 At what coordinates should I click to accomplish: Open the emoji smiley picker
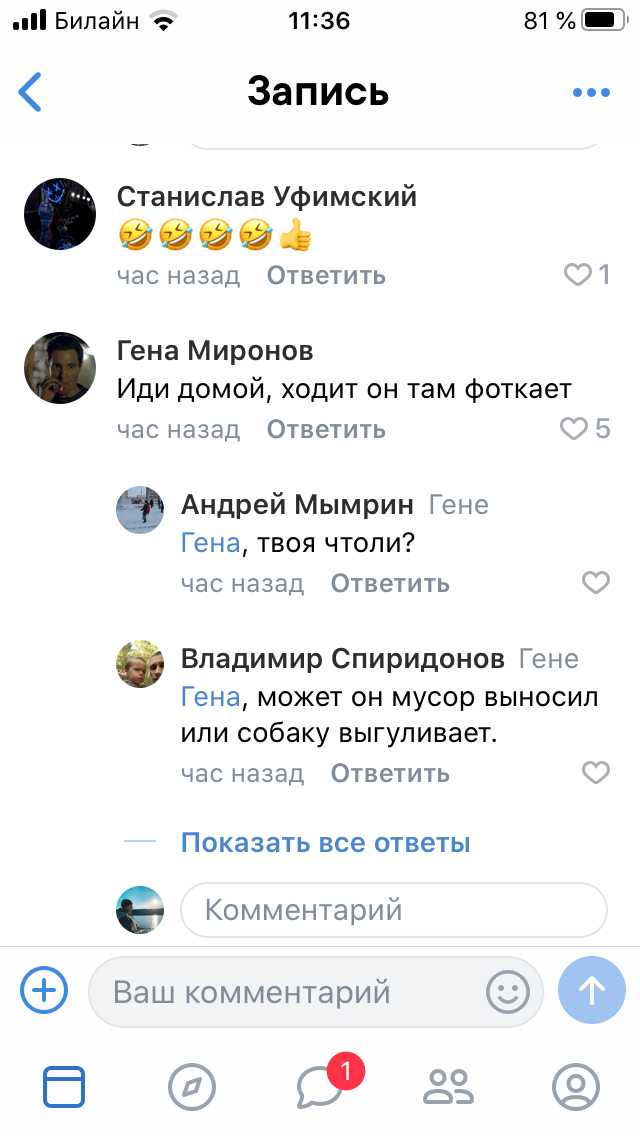click(x=507, y=992)
